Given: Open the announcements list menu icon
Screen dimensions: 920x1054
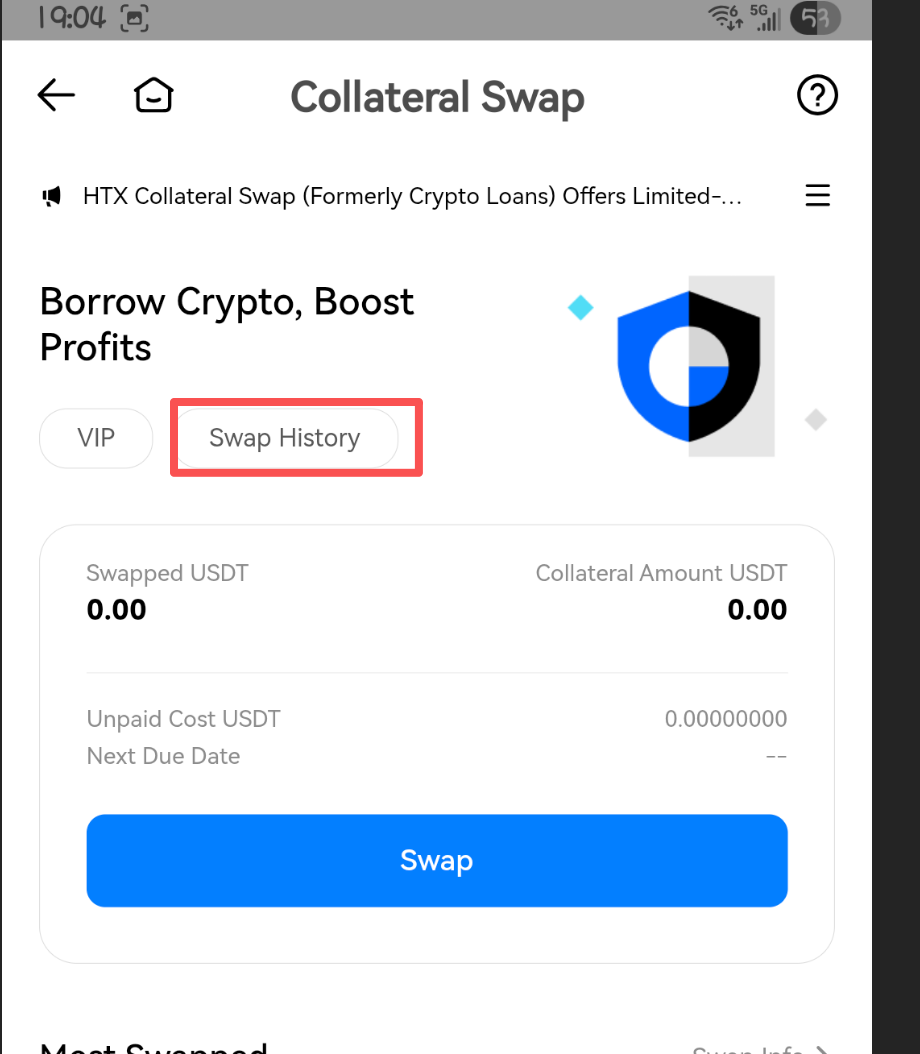Looking at the screenshot, I should (x=817, y=195).
